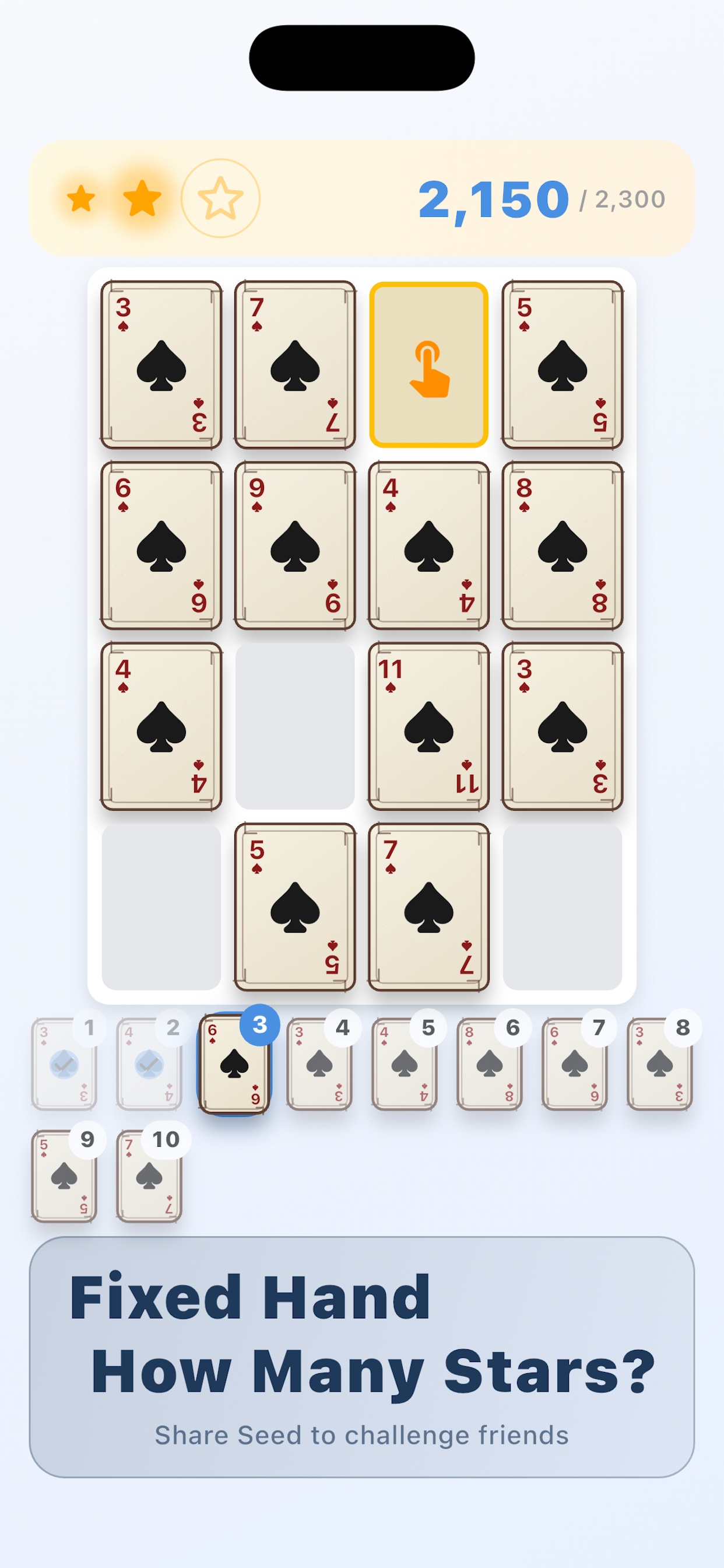Choose hand card number 8
The image size is (724, 1568).
[659, 1063]
